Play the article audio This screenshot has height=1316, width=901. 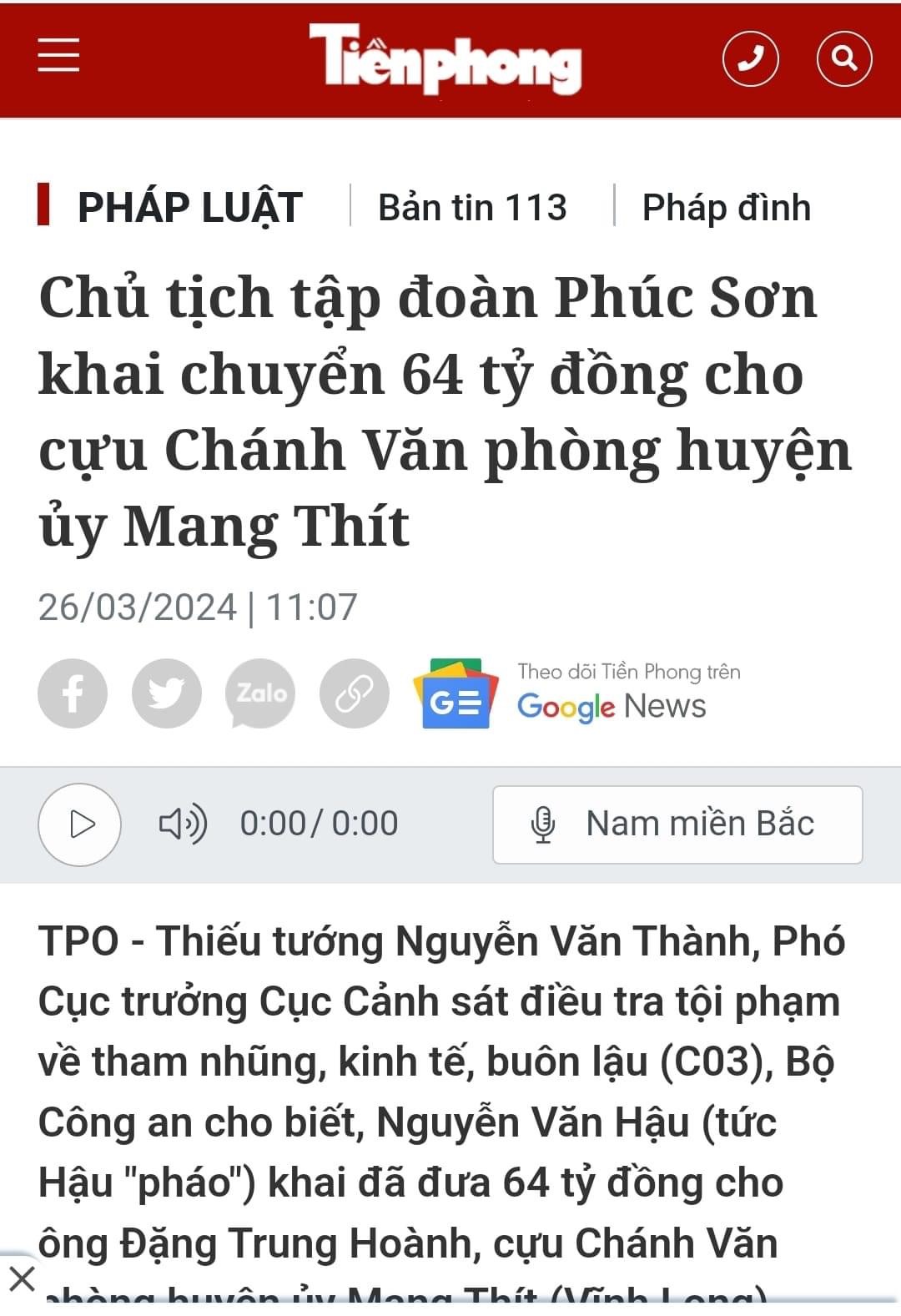(x=80, y=824)
